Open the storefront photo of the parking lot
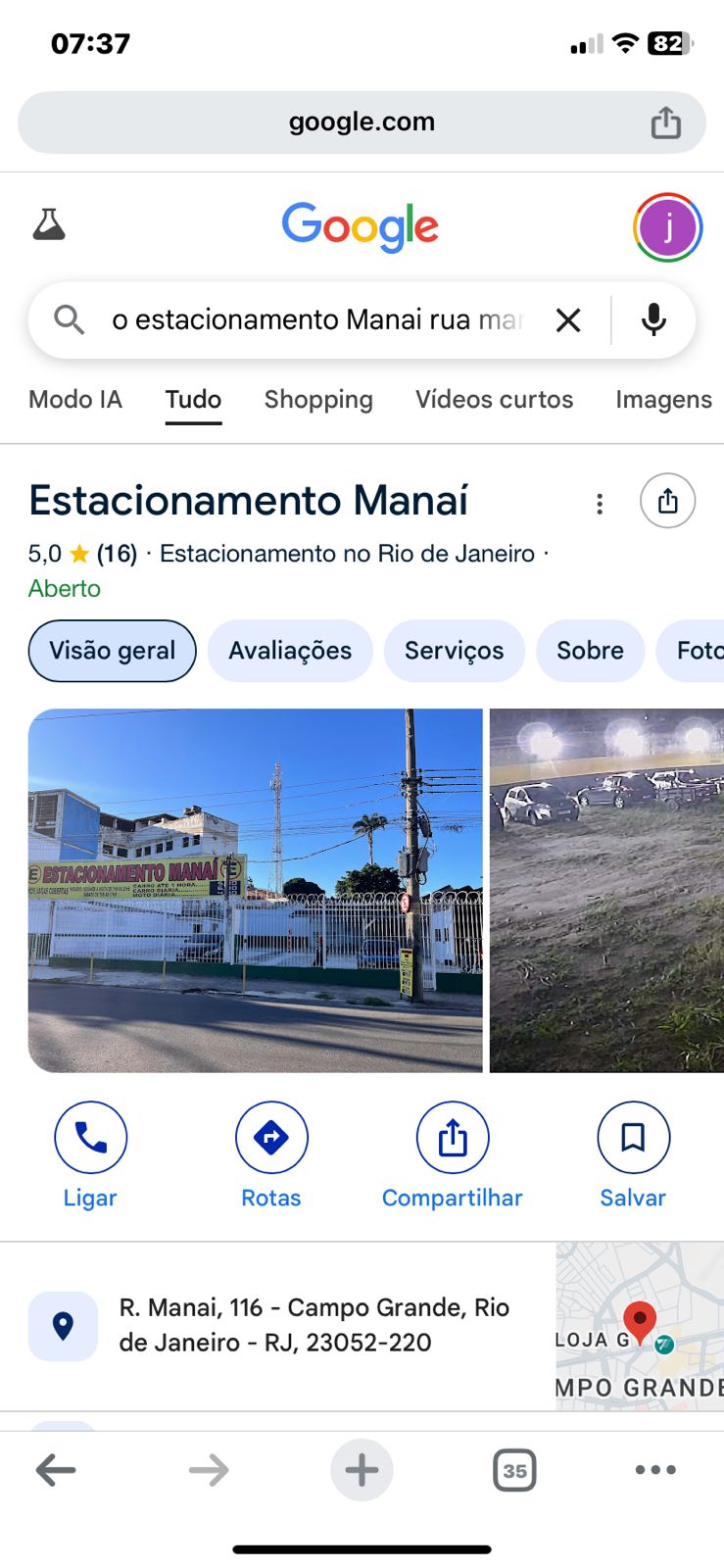The width and height of the screenshot is (724, 1568). click(255, 890)
